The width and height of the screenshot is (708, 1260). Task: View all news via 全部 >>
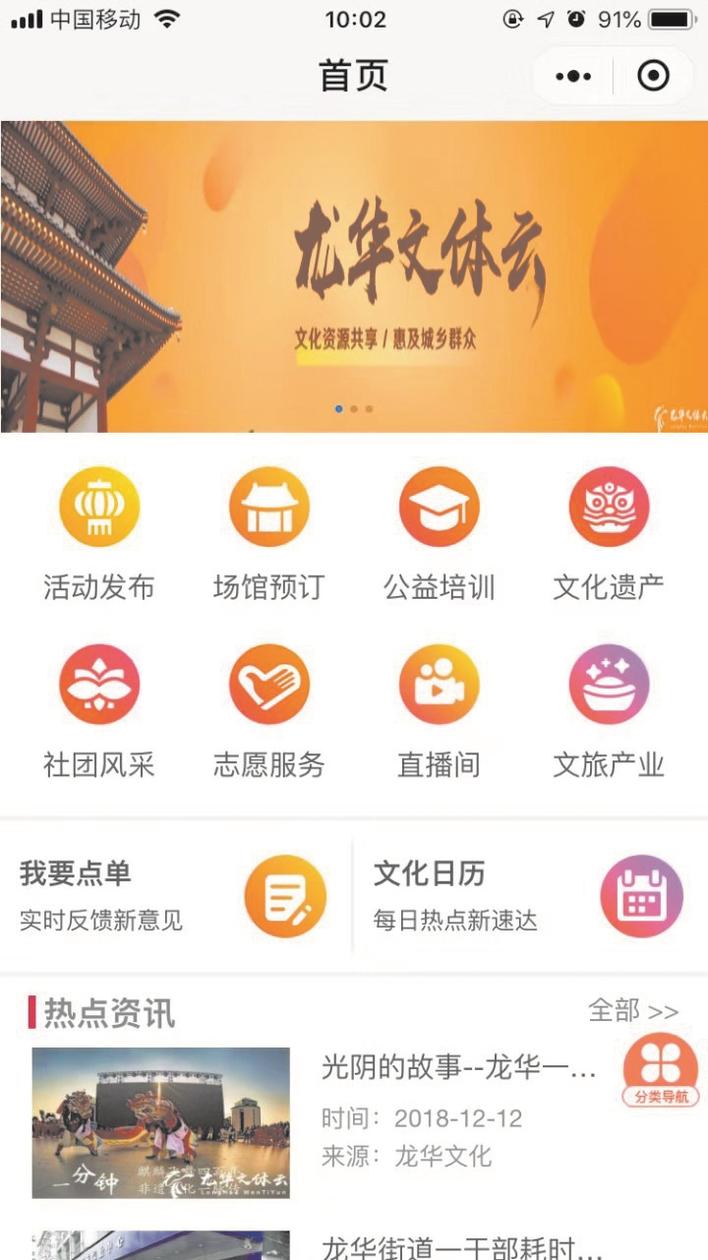tap(633, 1011)
